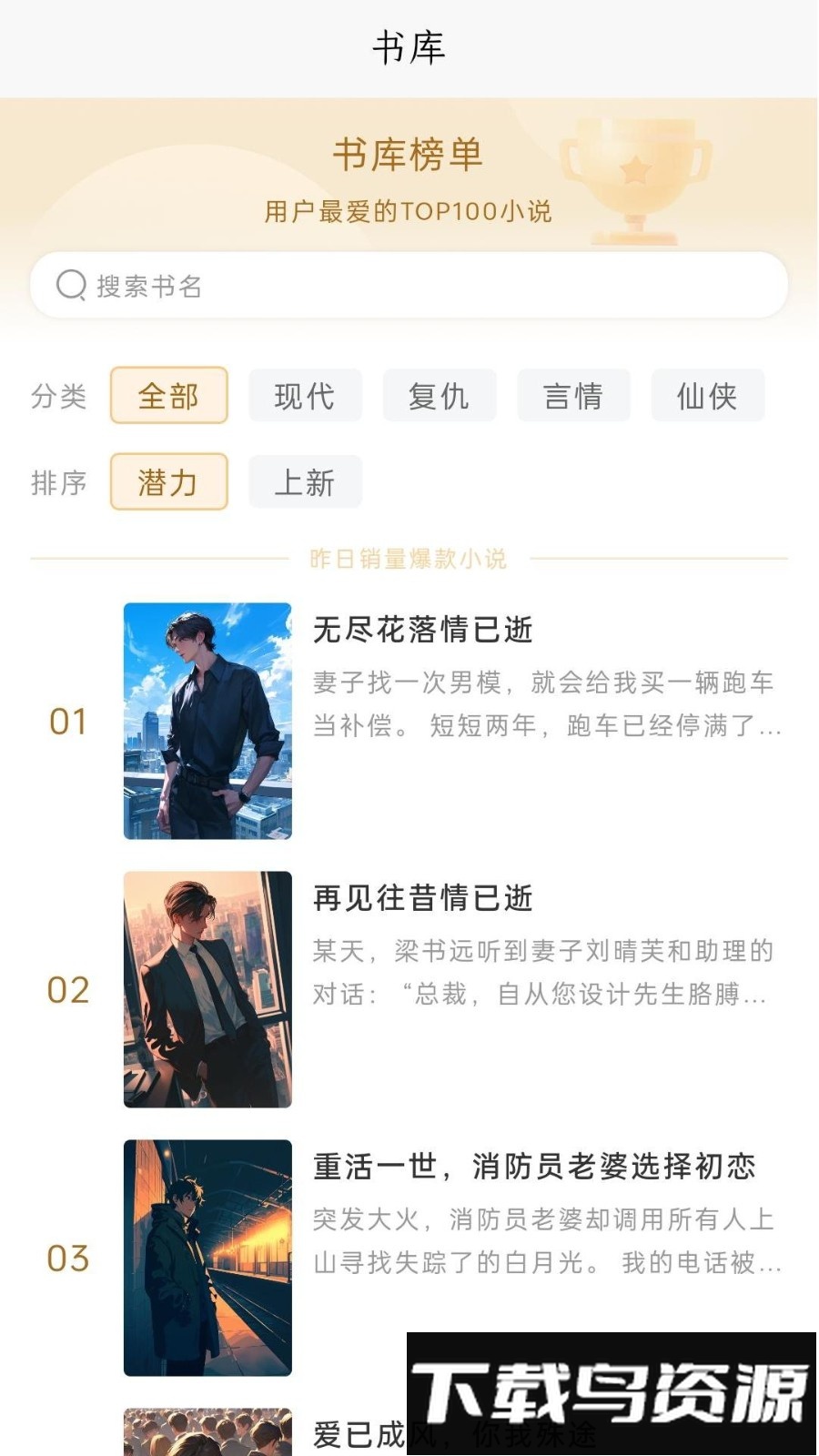This screenshot has height=1456, width=819.
Task: Sort the list by 潜力
Action: coord(168,481)
